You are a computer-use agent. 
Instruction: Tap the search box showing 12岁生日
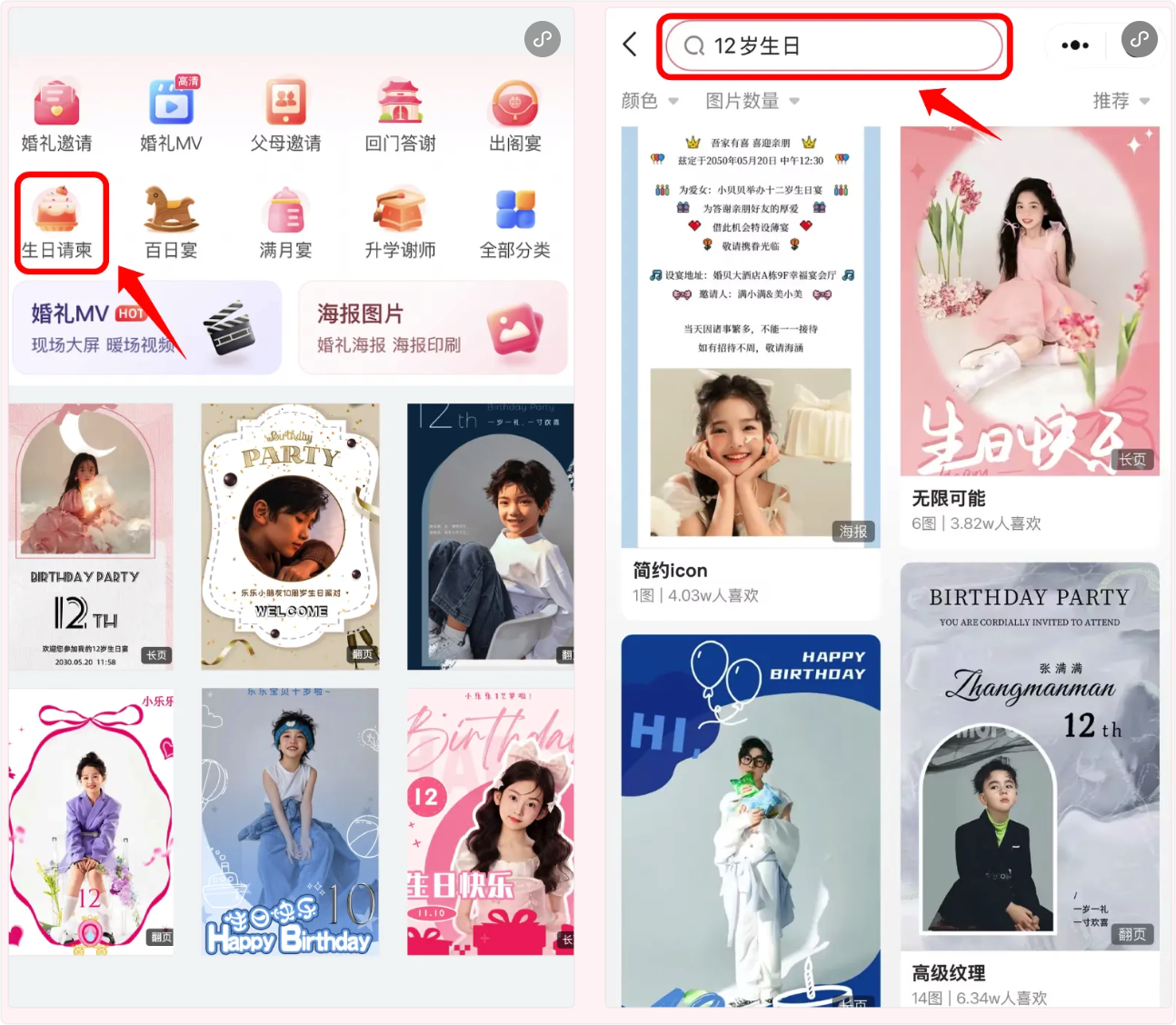point(833,45)
